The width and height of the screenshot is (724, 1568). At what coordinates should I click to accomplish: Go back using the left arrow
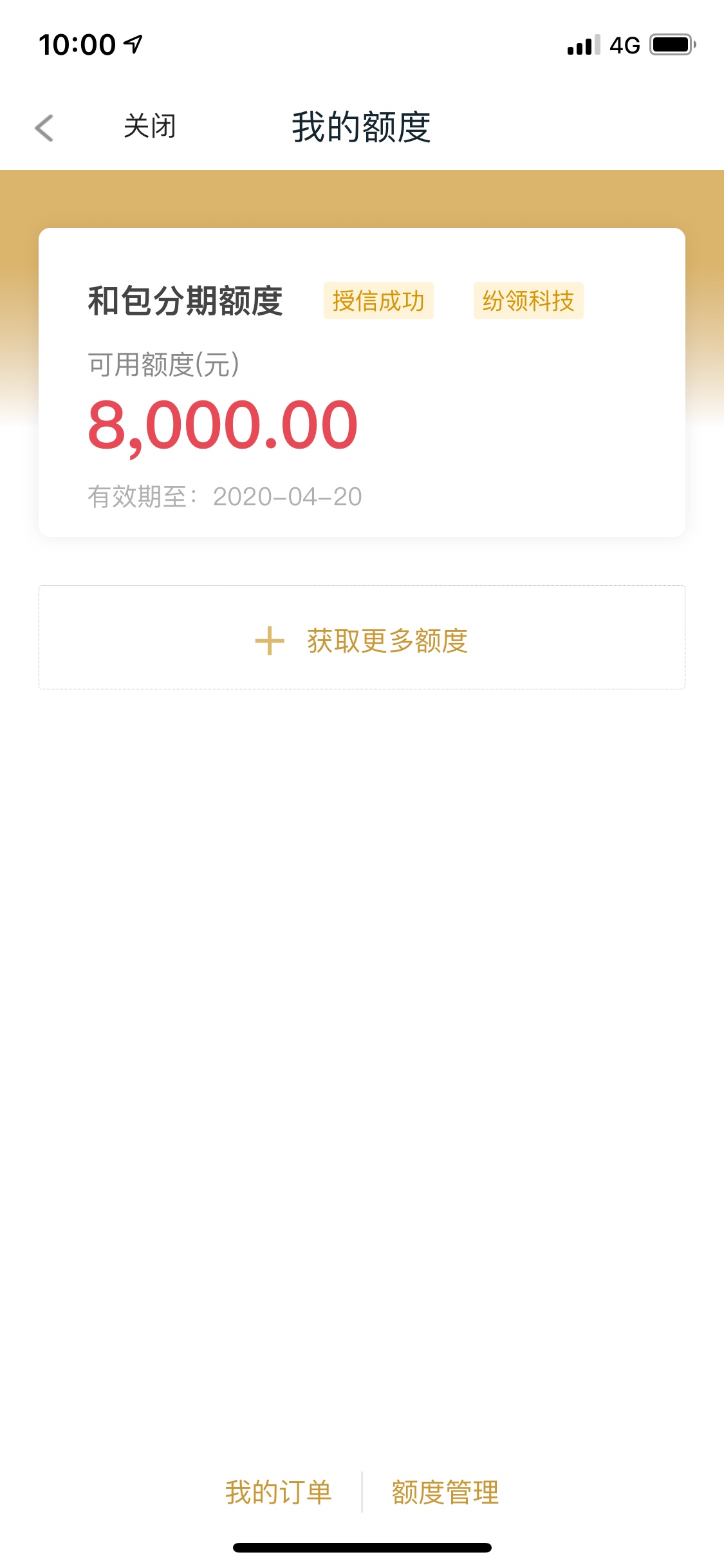coord(44,127)
